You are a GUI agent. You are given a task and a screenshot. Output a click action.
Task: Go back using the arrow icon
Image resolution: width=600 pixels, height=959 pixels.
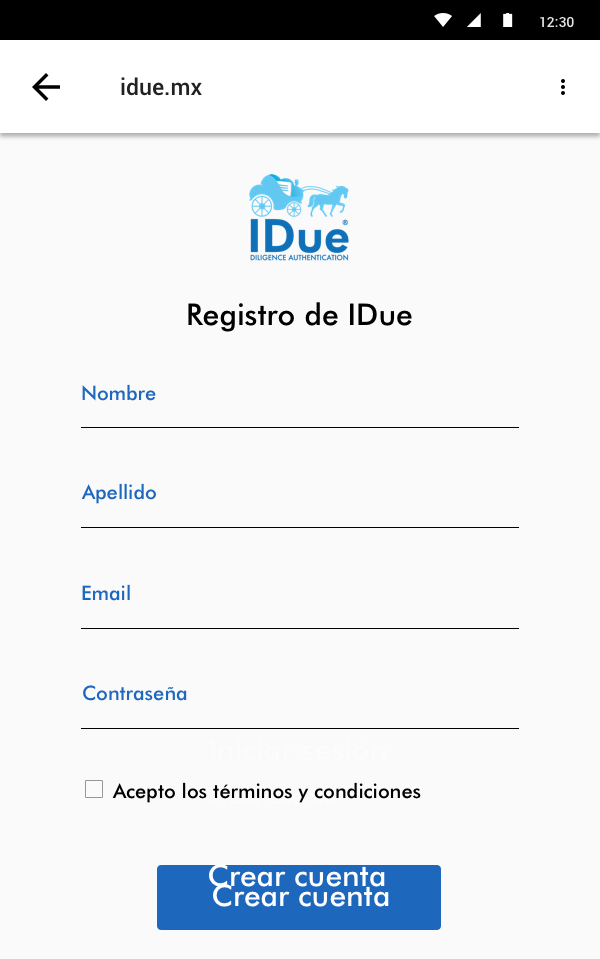46,87
